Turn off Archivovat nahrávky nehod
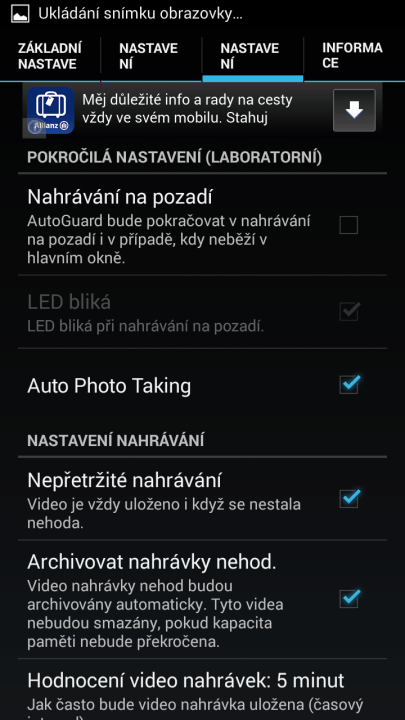The width and height of the screenshot is (405, 720). click(349, 598)
